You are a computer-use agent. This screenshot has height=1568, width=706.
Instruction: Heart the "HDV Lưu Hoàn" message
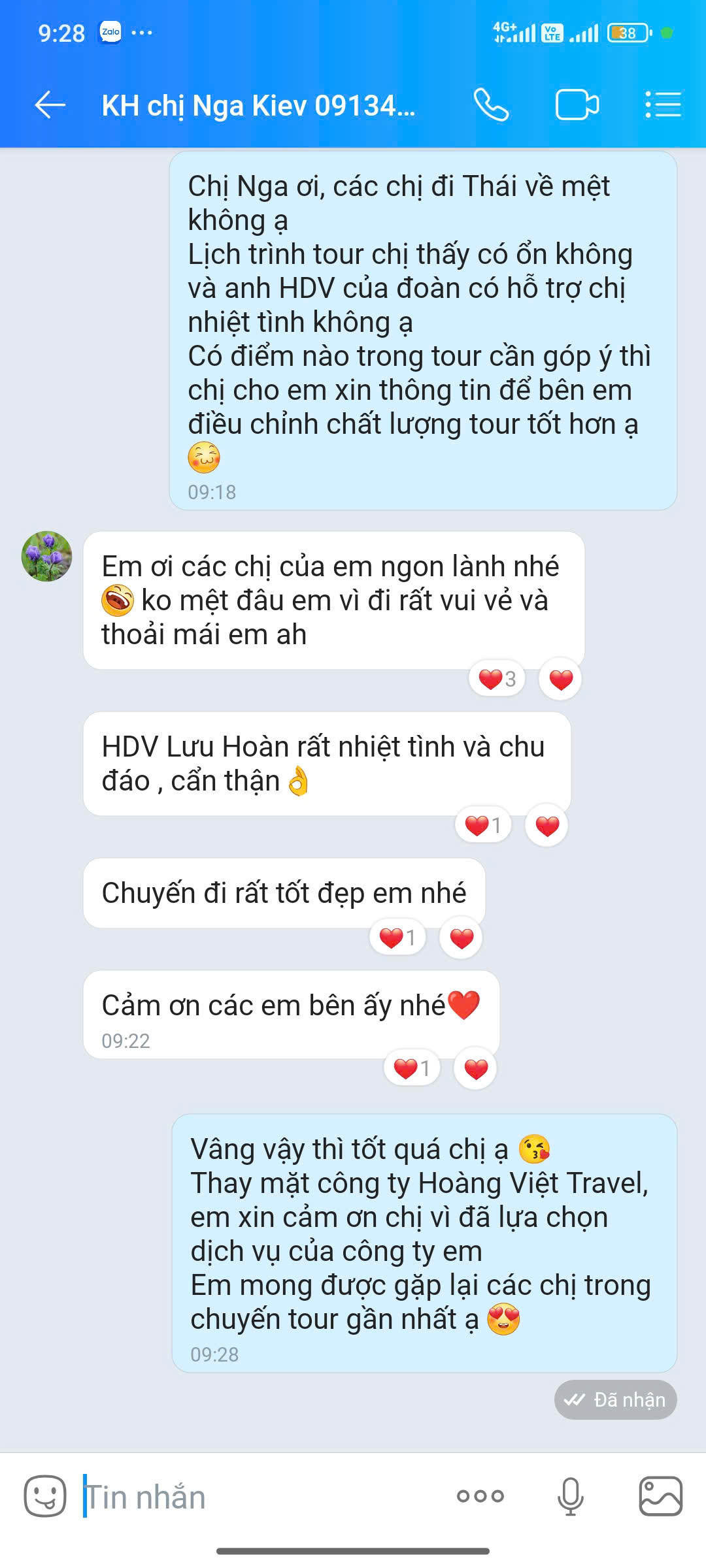pyautogui.click(x=547, y=826)
